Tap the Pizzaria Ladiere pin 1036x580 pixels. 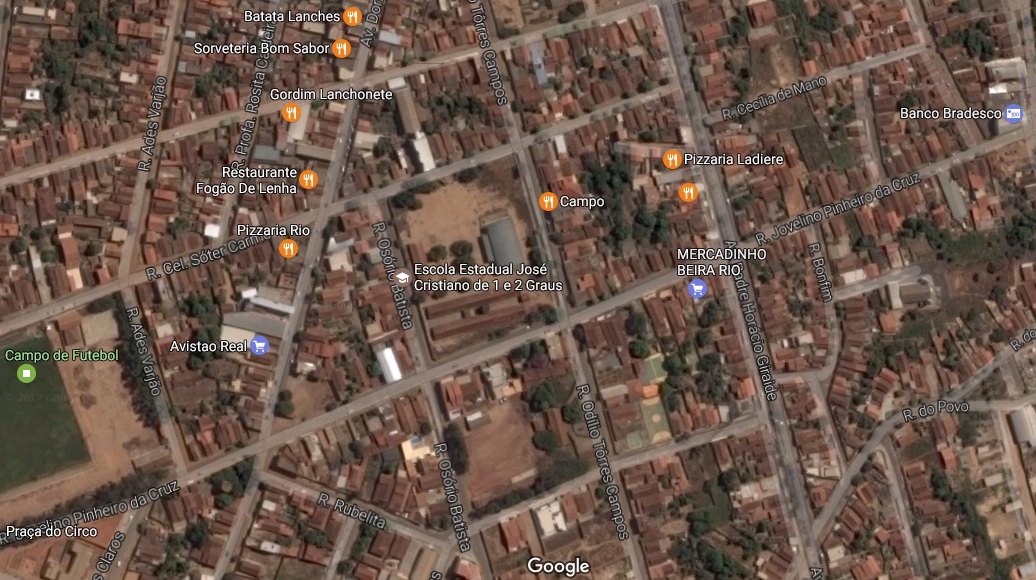pyautogui.click(x=672, y=159)
